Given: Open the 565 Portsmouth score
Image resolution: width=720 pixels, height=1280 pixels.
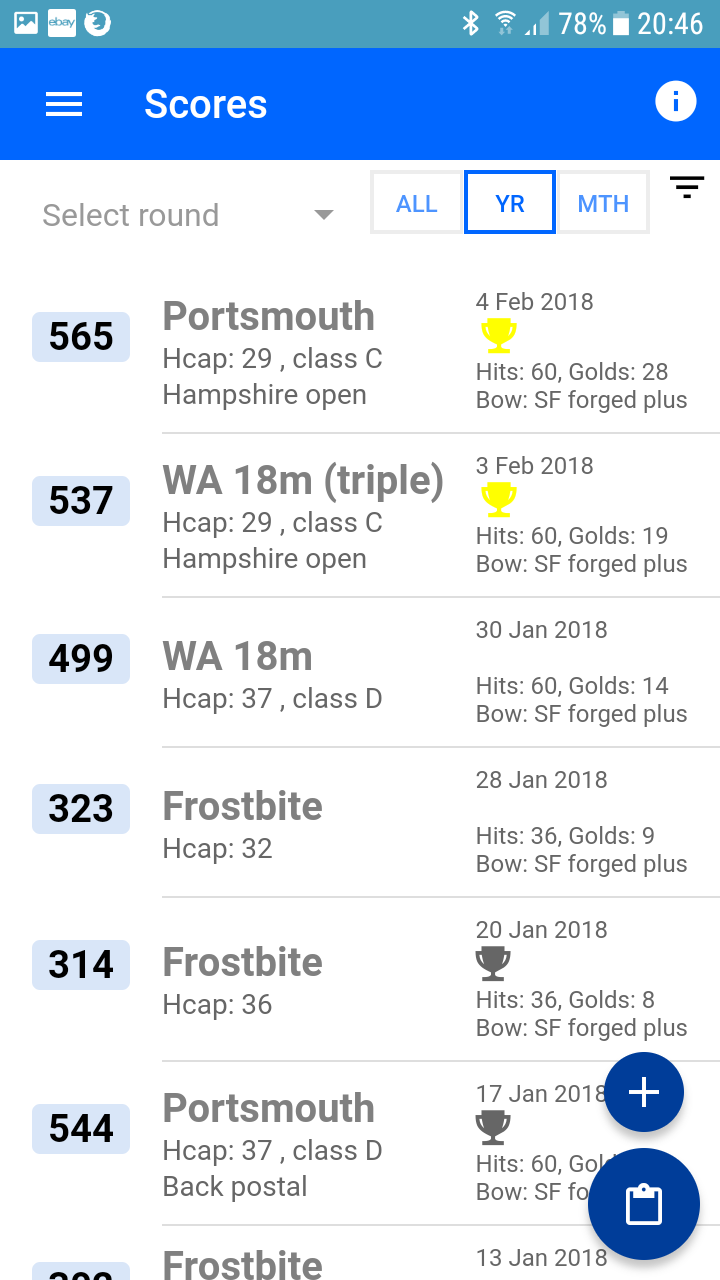Looking at the screenshot, I should 360,351.
